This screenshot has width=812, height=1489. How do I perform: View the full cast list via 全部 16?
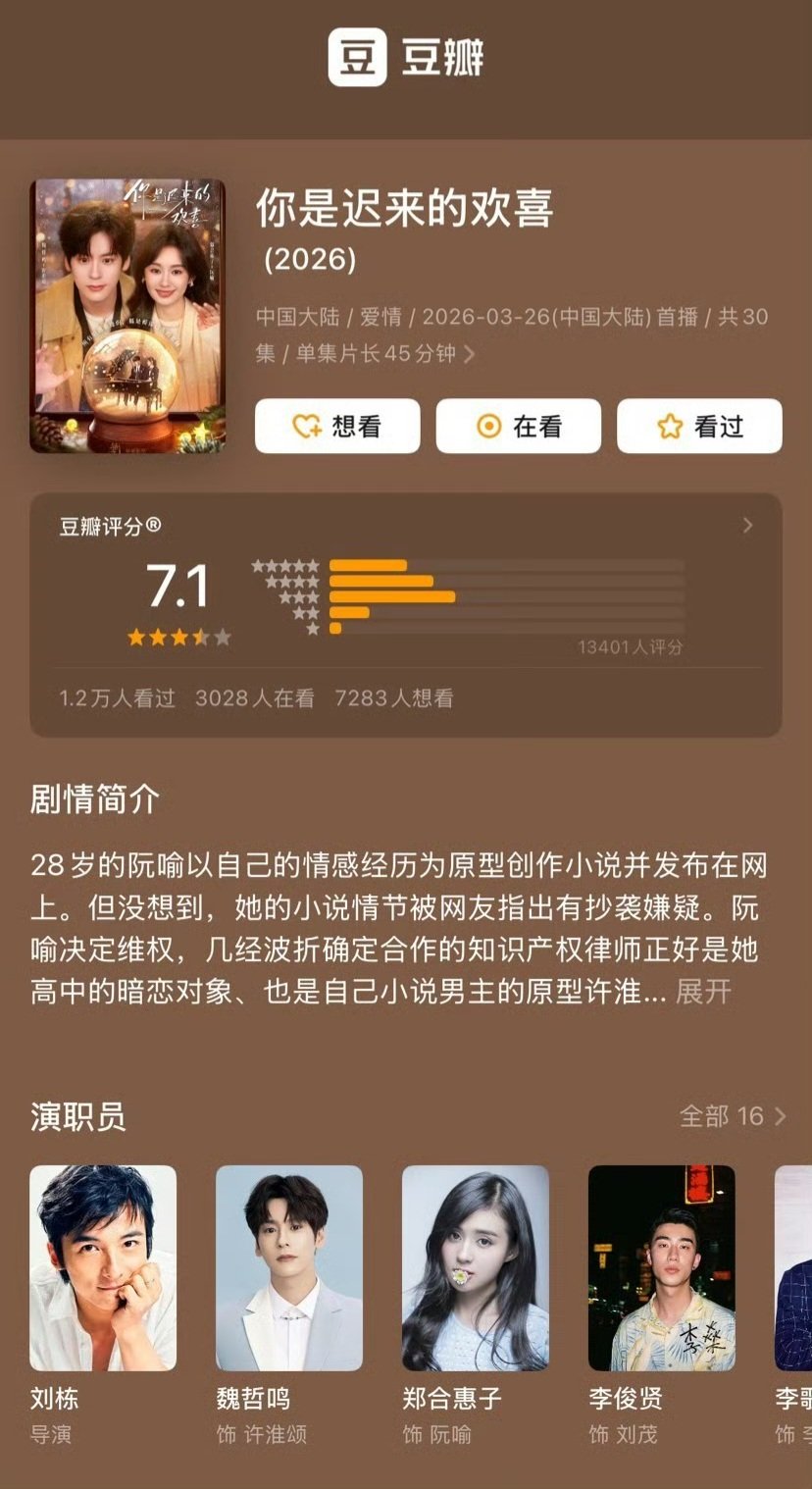pyautogui.click(x=733, y=1116)
